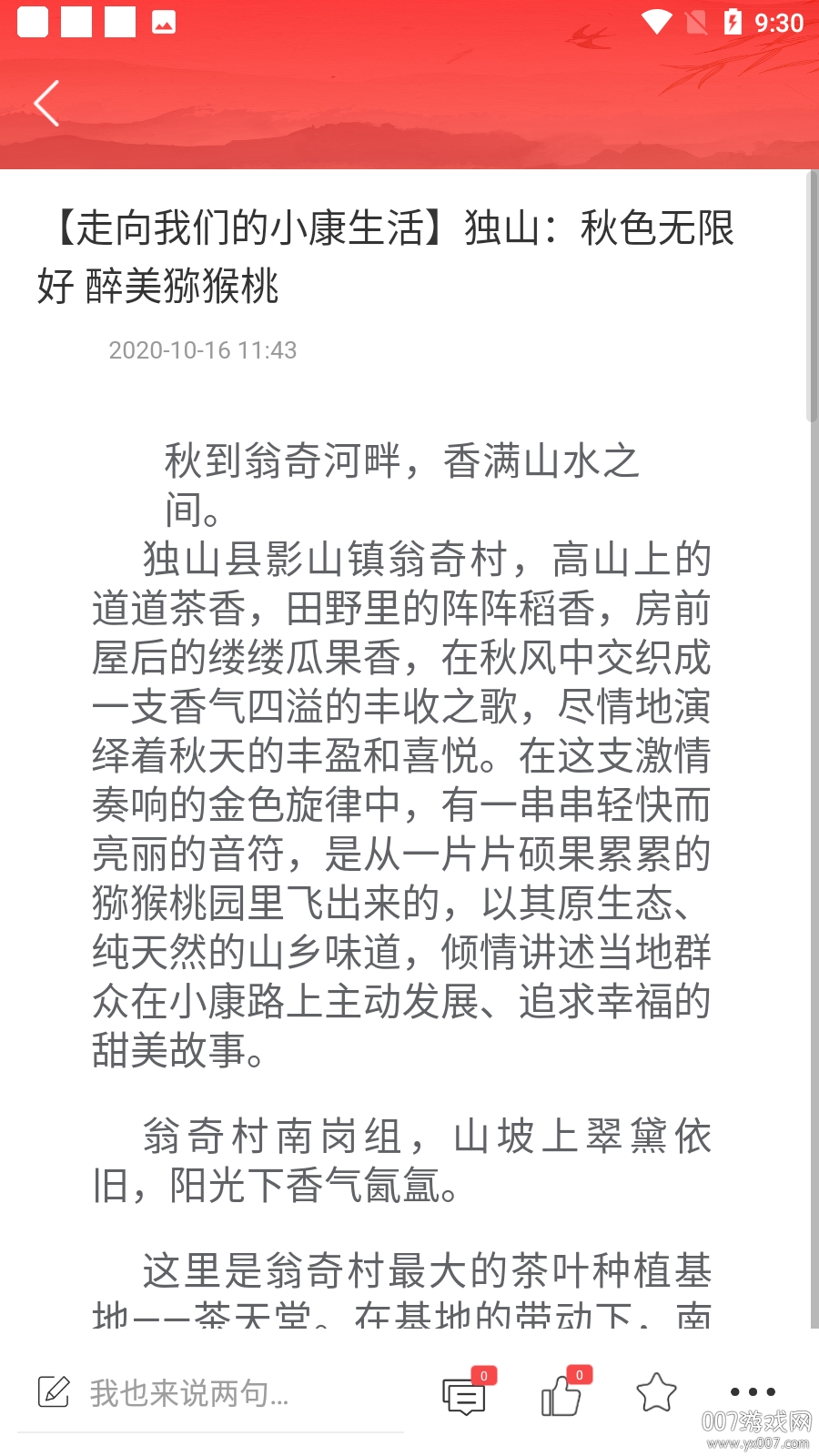Bookmark this article with the star
The image size is (819, 1456).
(656, 1392)
